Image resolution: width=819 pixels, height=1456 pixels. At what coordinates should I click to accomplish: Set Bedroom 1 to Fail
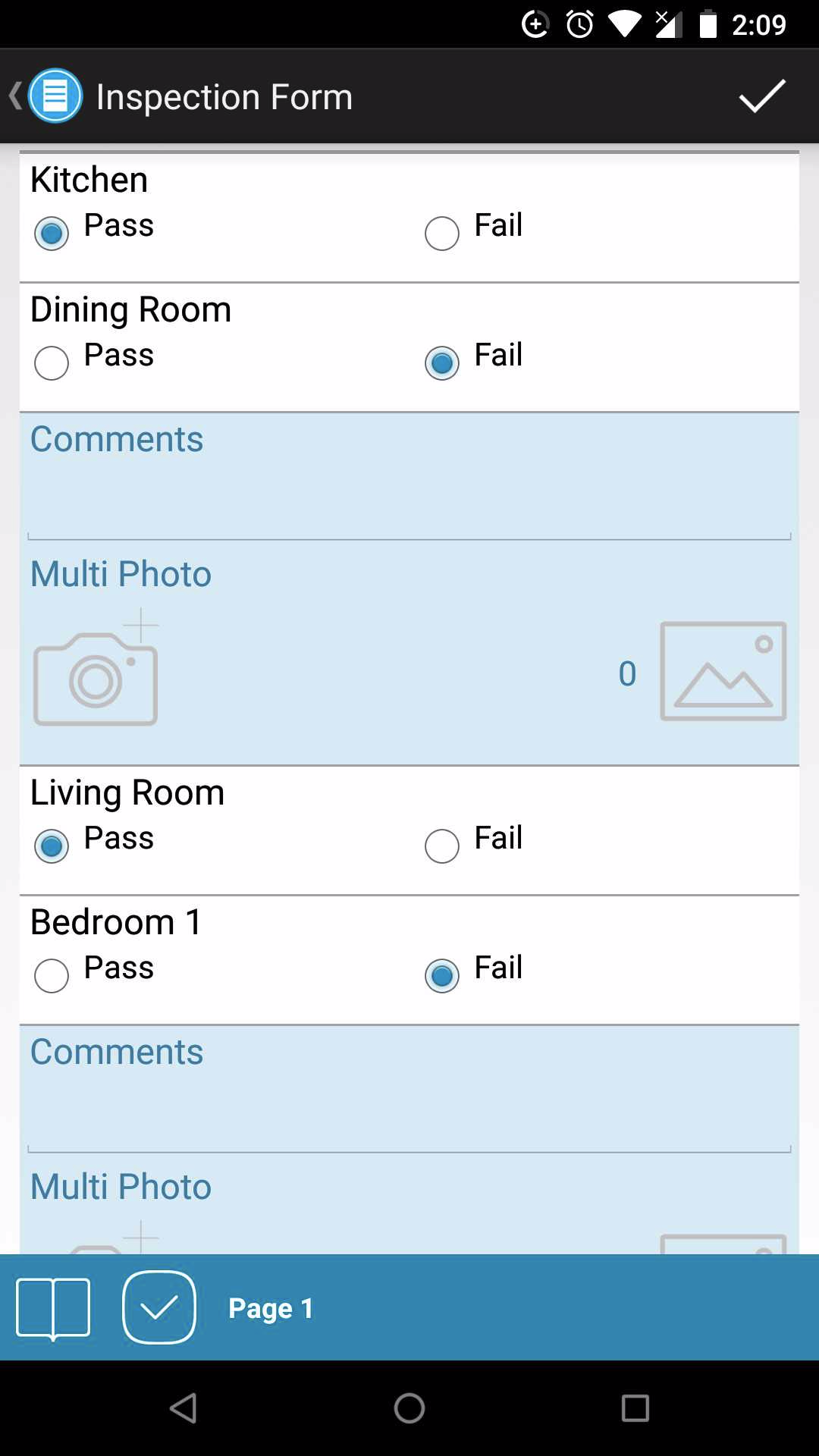[442, 975]
